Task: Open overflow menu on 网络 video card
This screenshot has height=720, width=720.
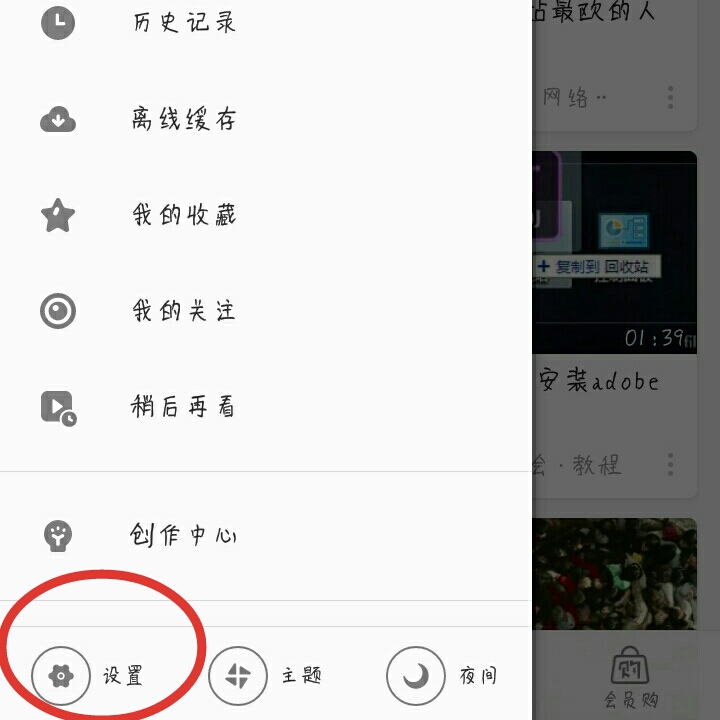Action: pos(670,98)
